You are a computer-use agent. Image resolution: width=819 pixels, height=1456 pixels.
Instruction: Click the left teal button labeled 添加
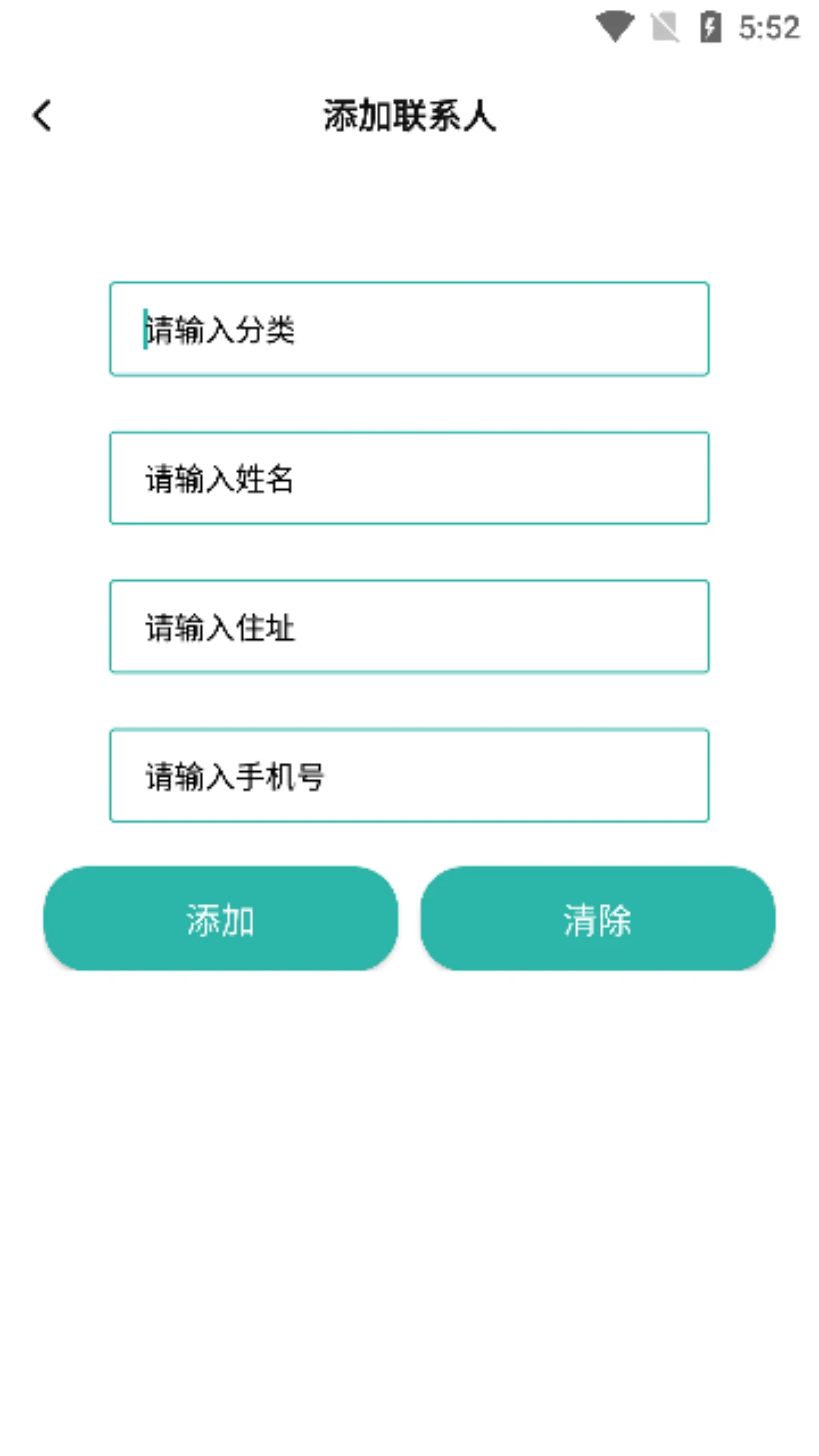[x=221, y=919]
